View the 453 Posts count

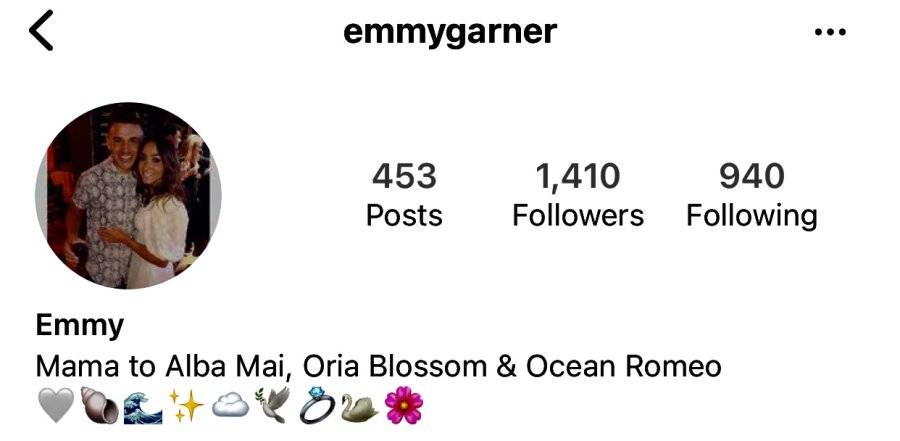click(404, 195)
